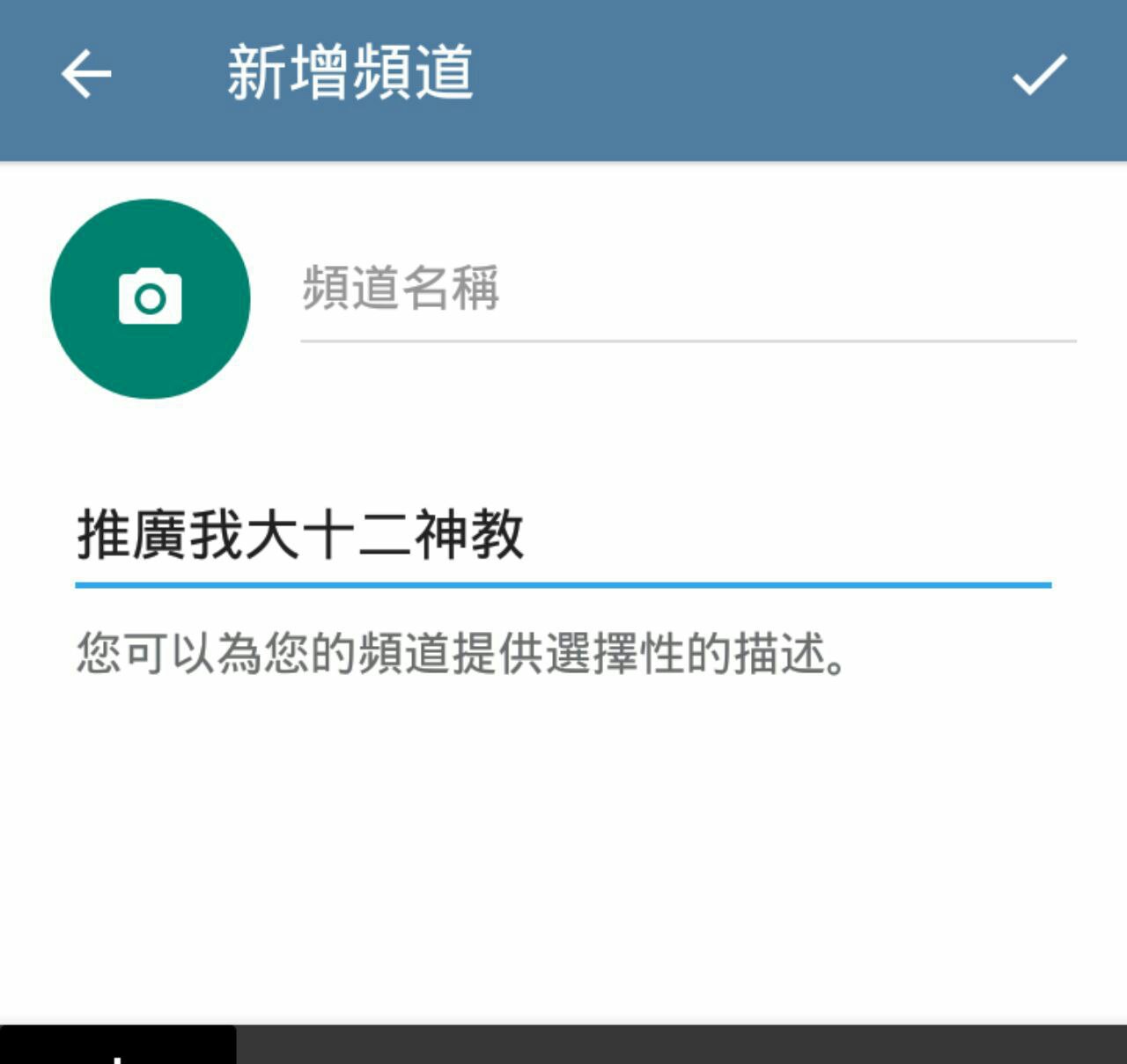Screen dimensions: 1127x1064
Task: Set a channel photo with the camera button
Action: (151, 298)
